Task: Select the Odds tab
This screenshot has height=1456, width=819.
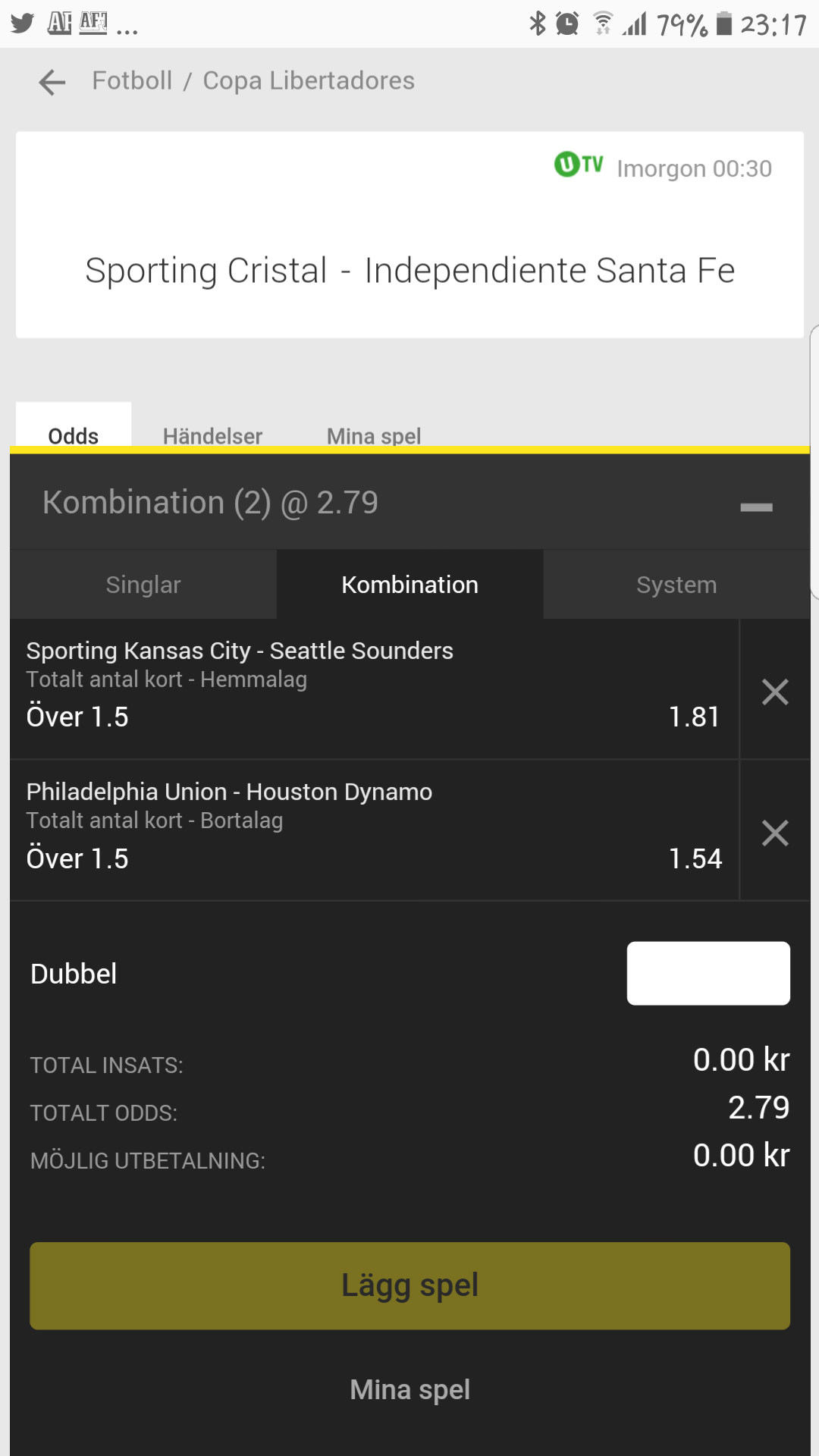Action: coord(74,436)
